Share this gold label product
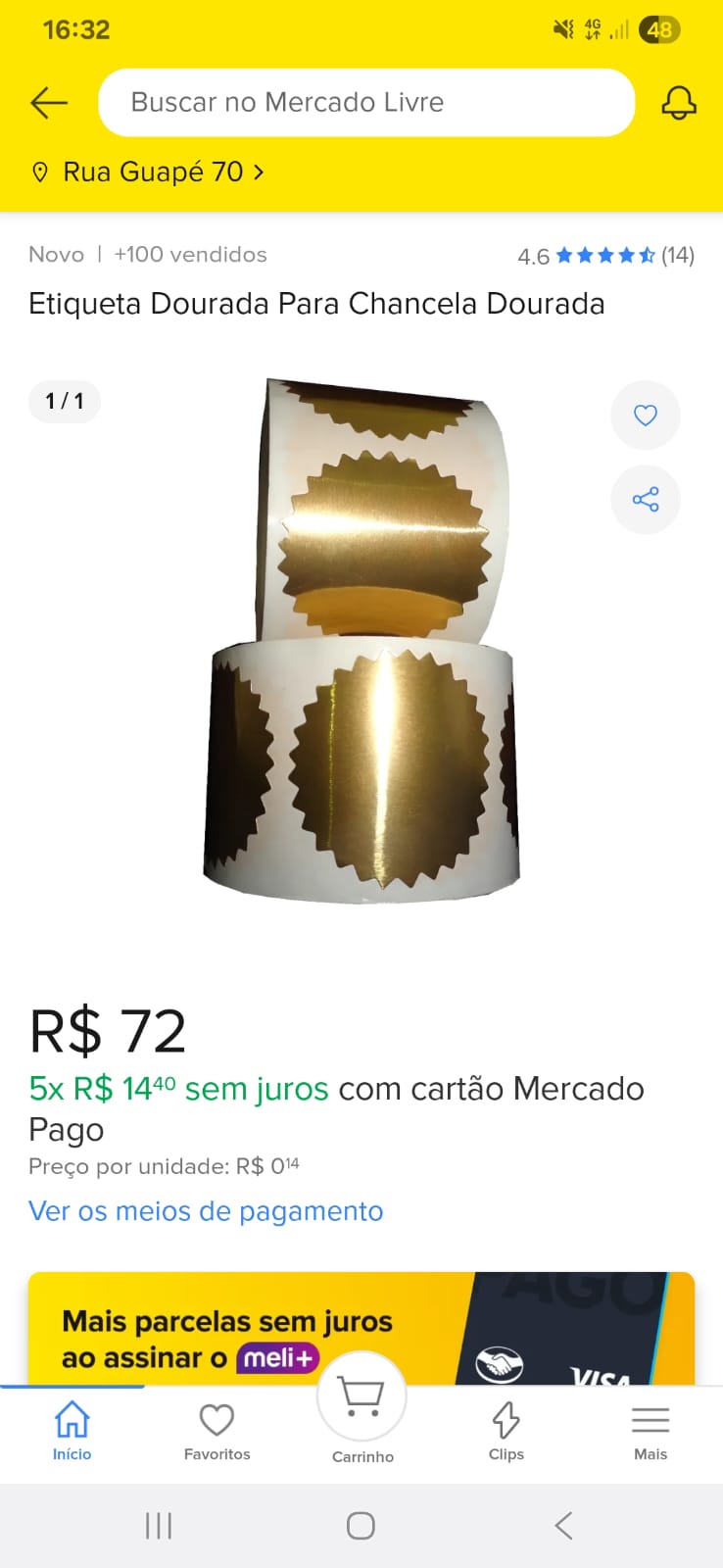 point(645,500)
